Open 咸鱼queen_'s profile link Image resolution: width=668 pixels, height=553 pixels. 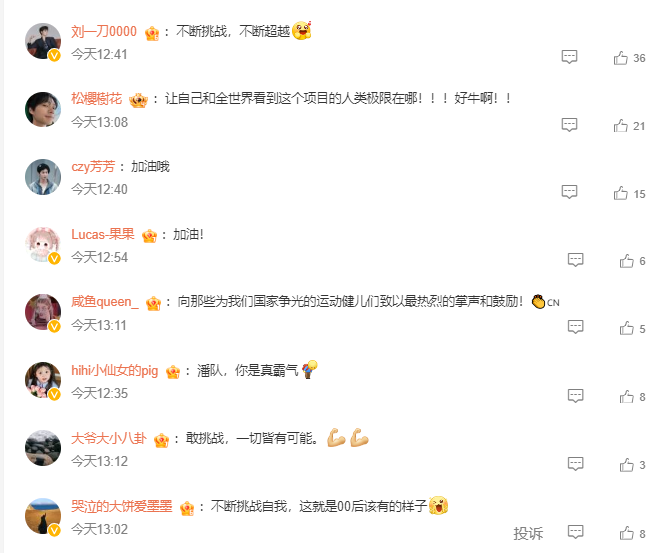105,302
